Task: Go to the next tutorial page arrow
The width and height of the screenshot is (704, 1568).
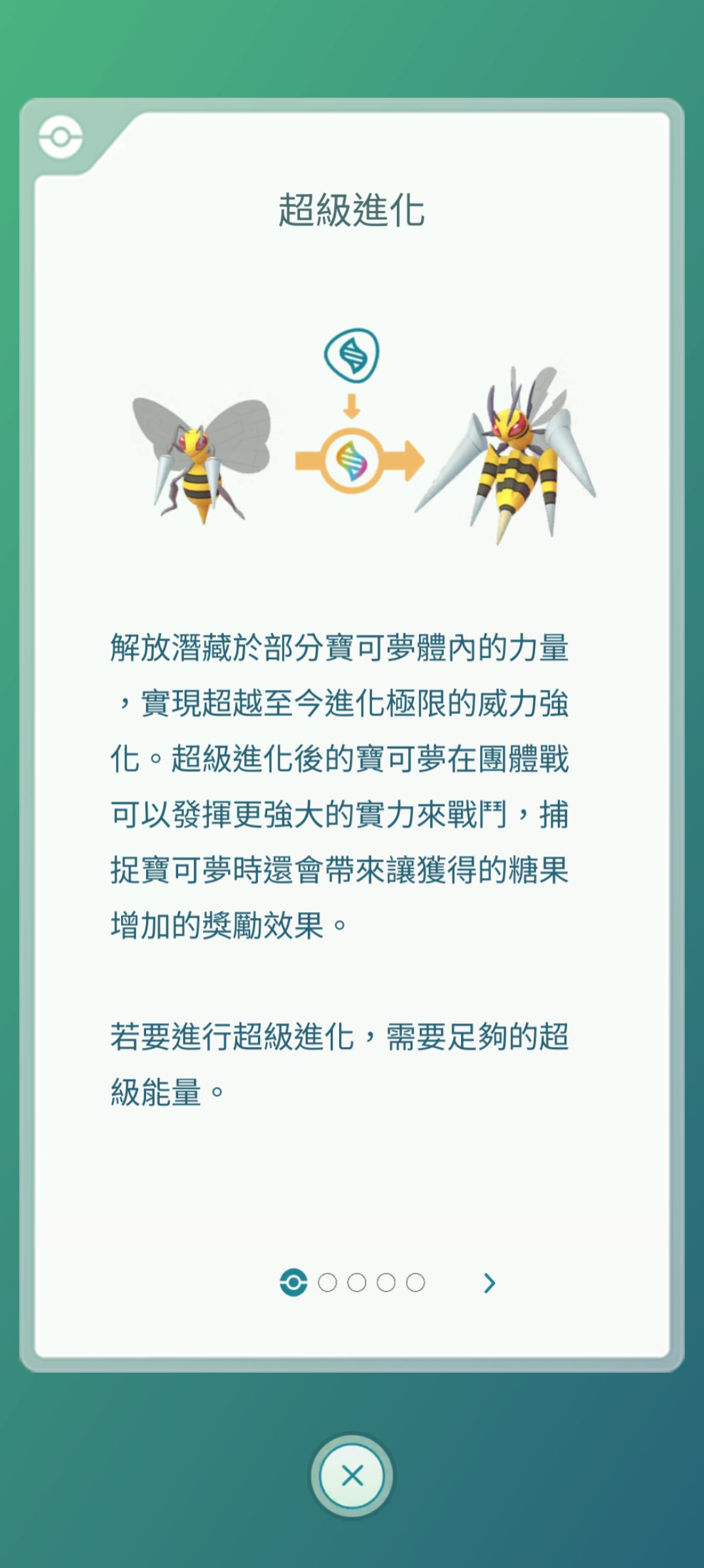Action: (489, 1283)
